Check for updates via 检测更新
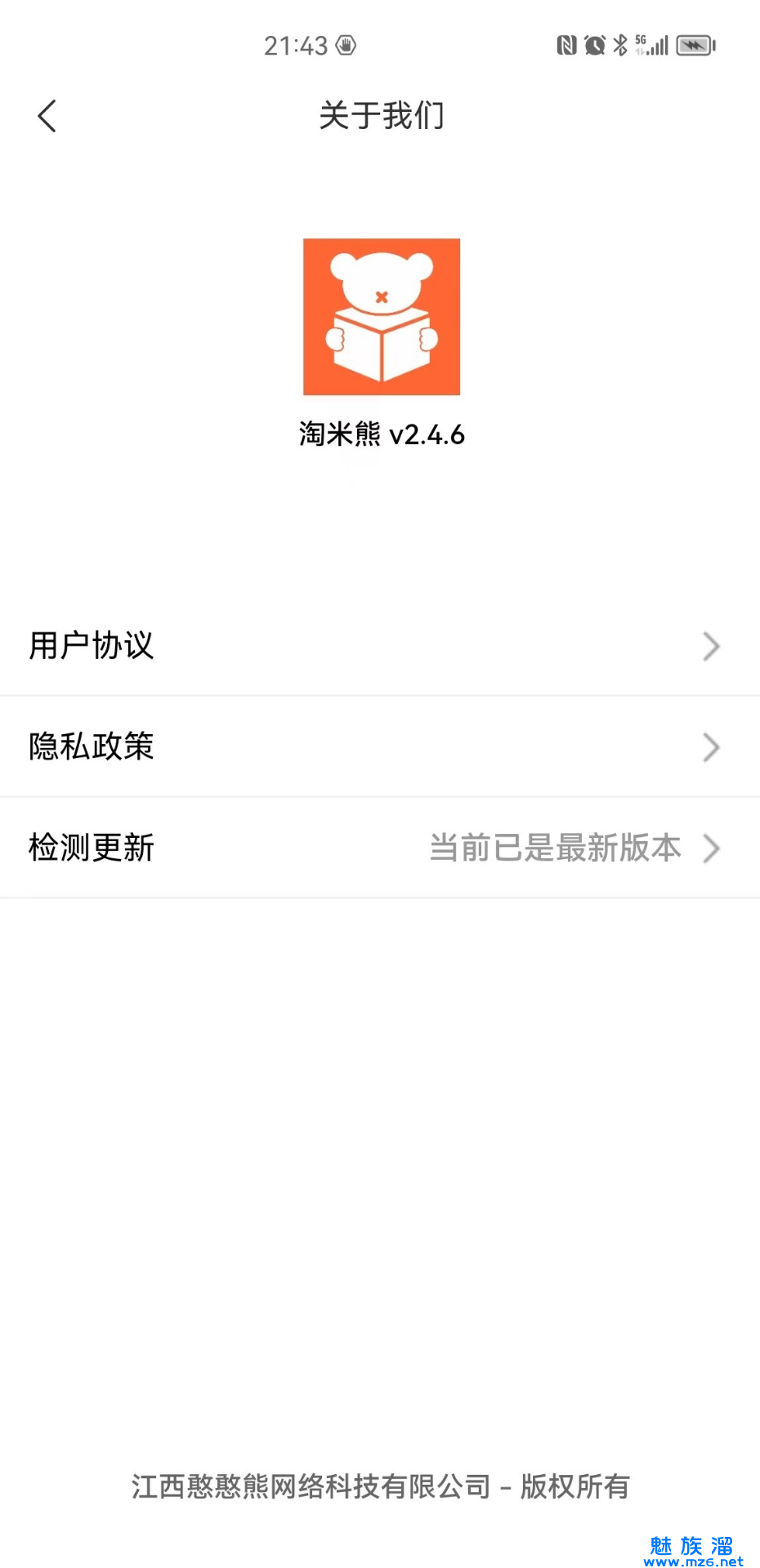Screen dimensions: 760x1568 pyautogui.click(x=380, y=848)
